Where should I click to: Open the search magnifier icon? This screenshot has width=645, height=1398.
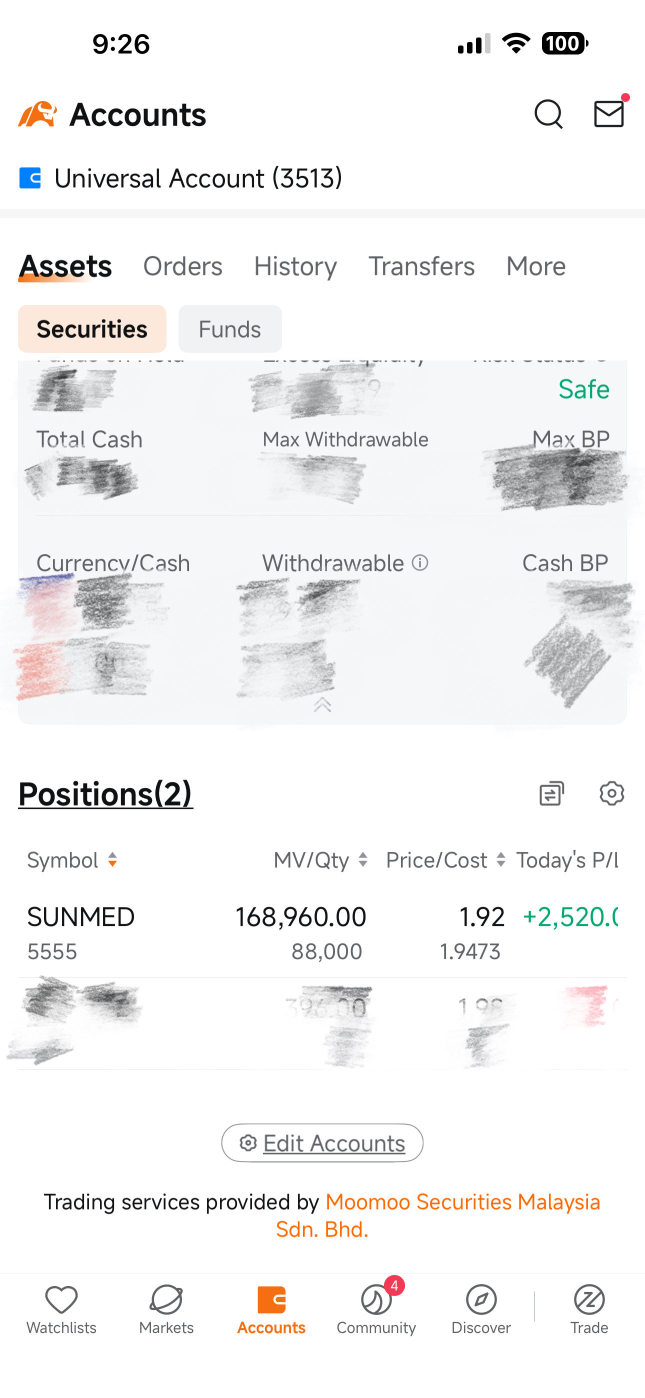548,115
